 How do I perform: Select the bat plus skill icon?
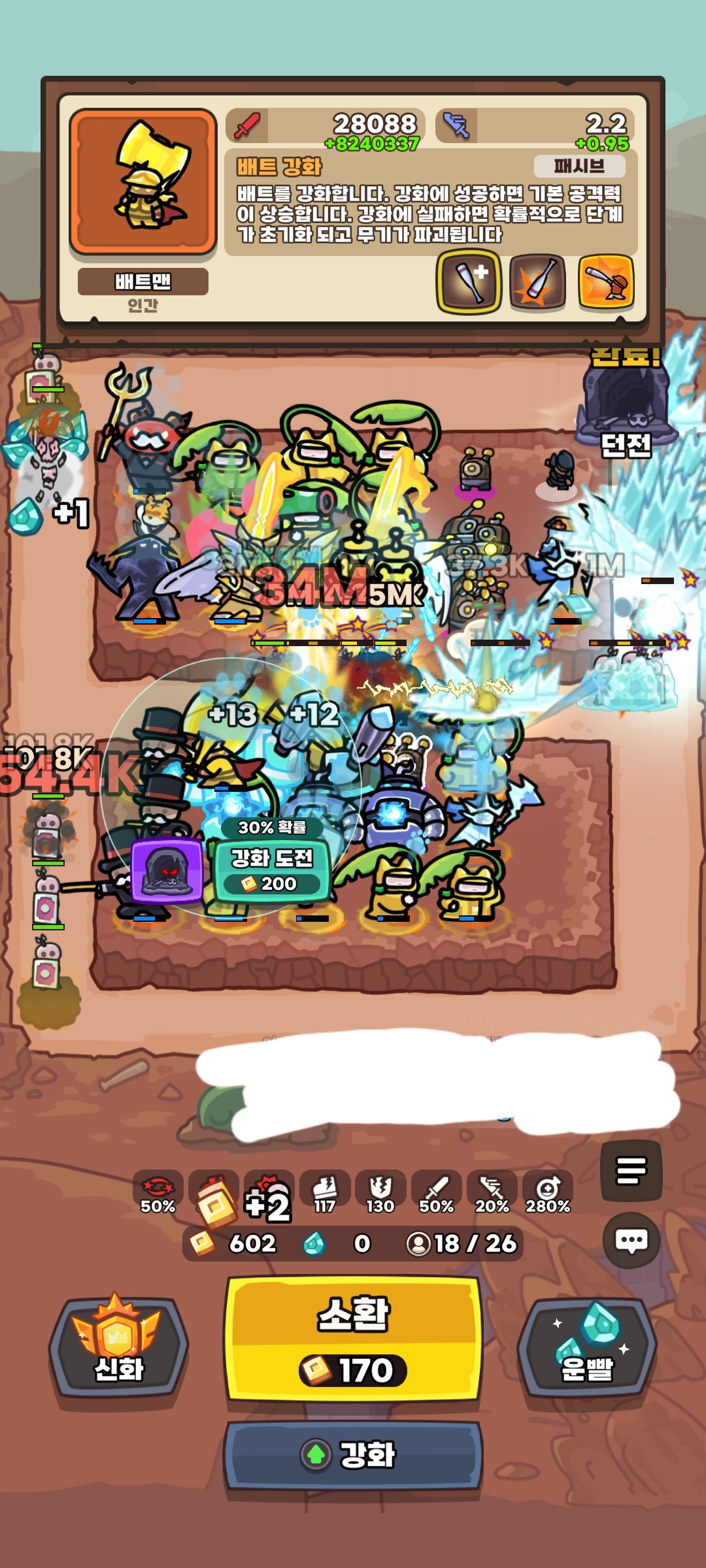coord(468,282)
